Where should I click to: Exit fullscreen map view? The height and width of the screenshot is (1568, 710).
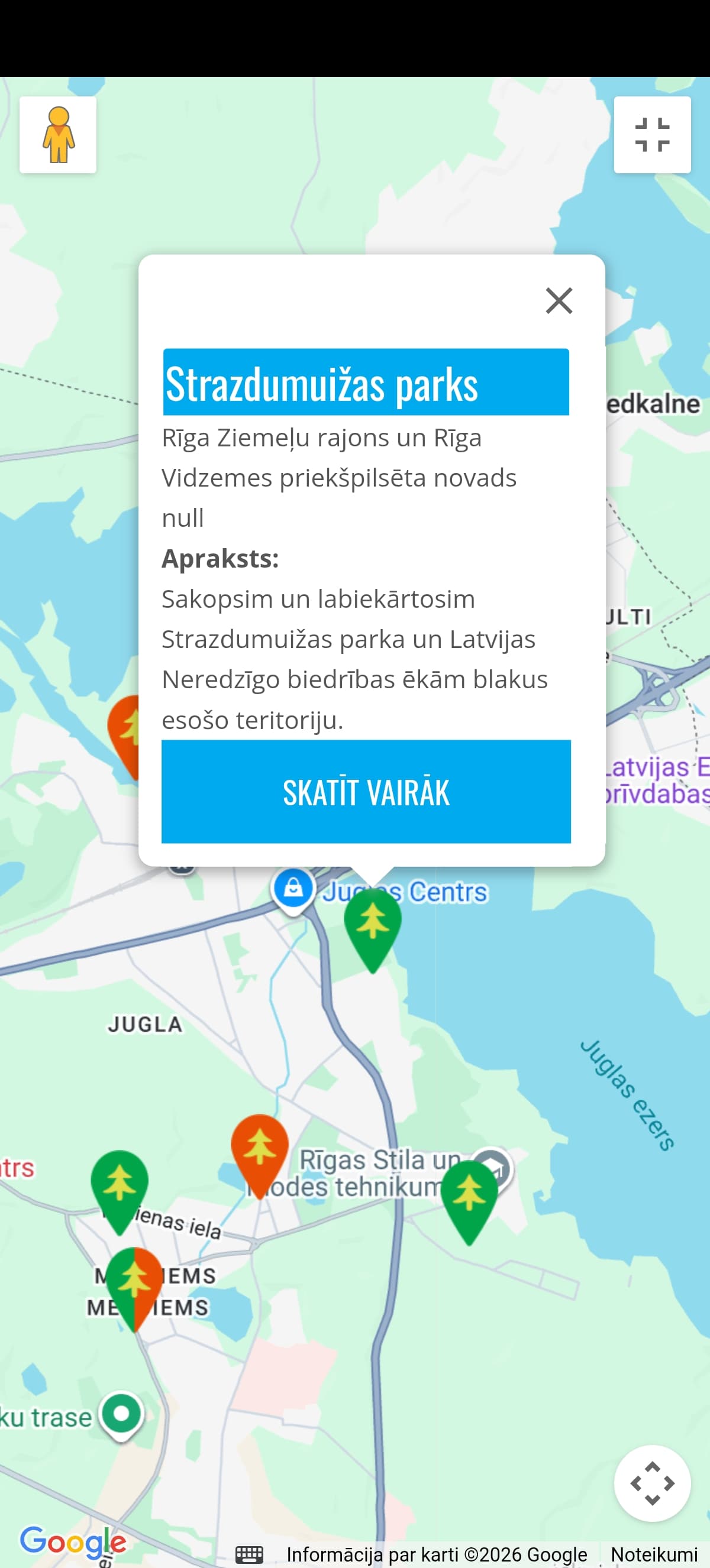[x=651, y=135]
